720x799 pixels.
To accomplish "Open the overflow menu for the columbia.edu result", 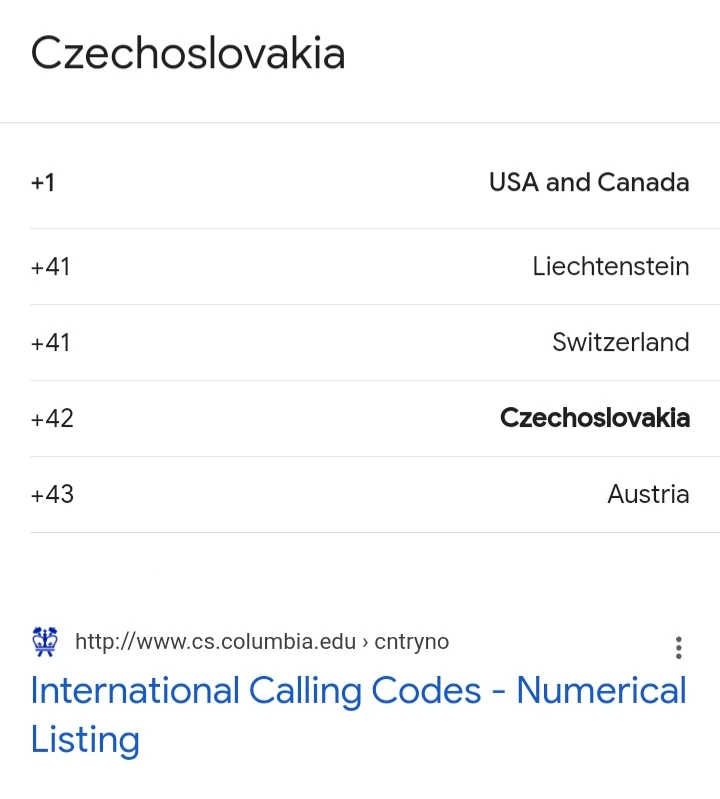I will (x=678, y=648).
